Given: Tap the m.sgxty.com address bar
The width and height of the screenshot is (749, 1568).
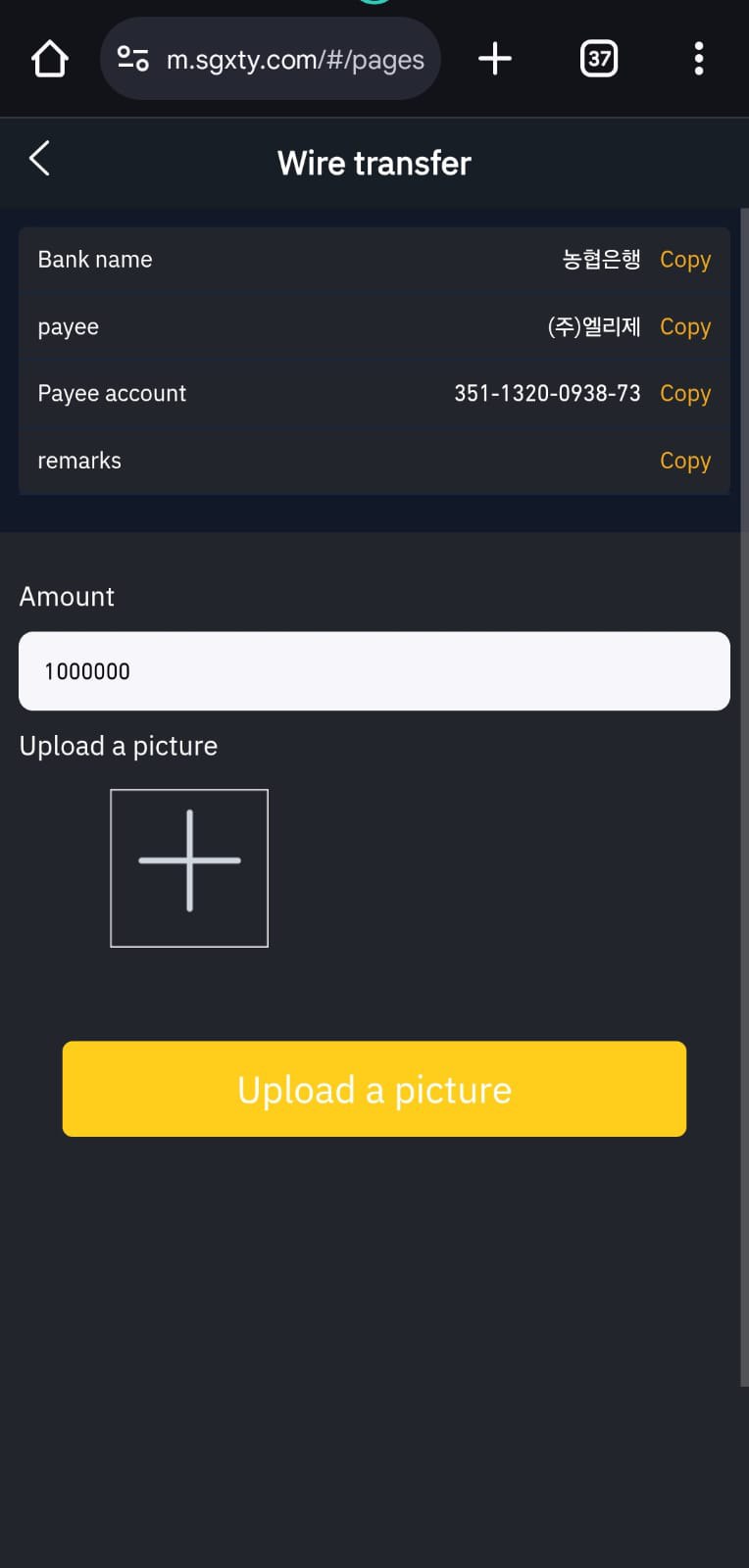Looking at the screenshot, I should (x=271, y=59).
